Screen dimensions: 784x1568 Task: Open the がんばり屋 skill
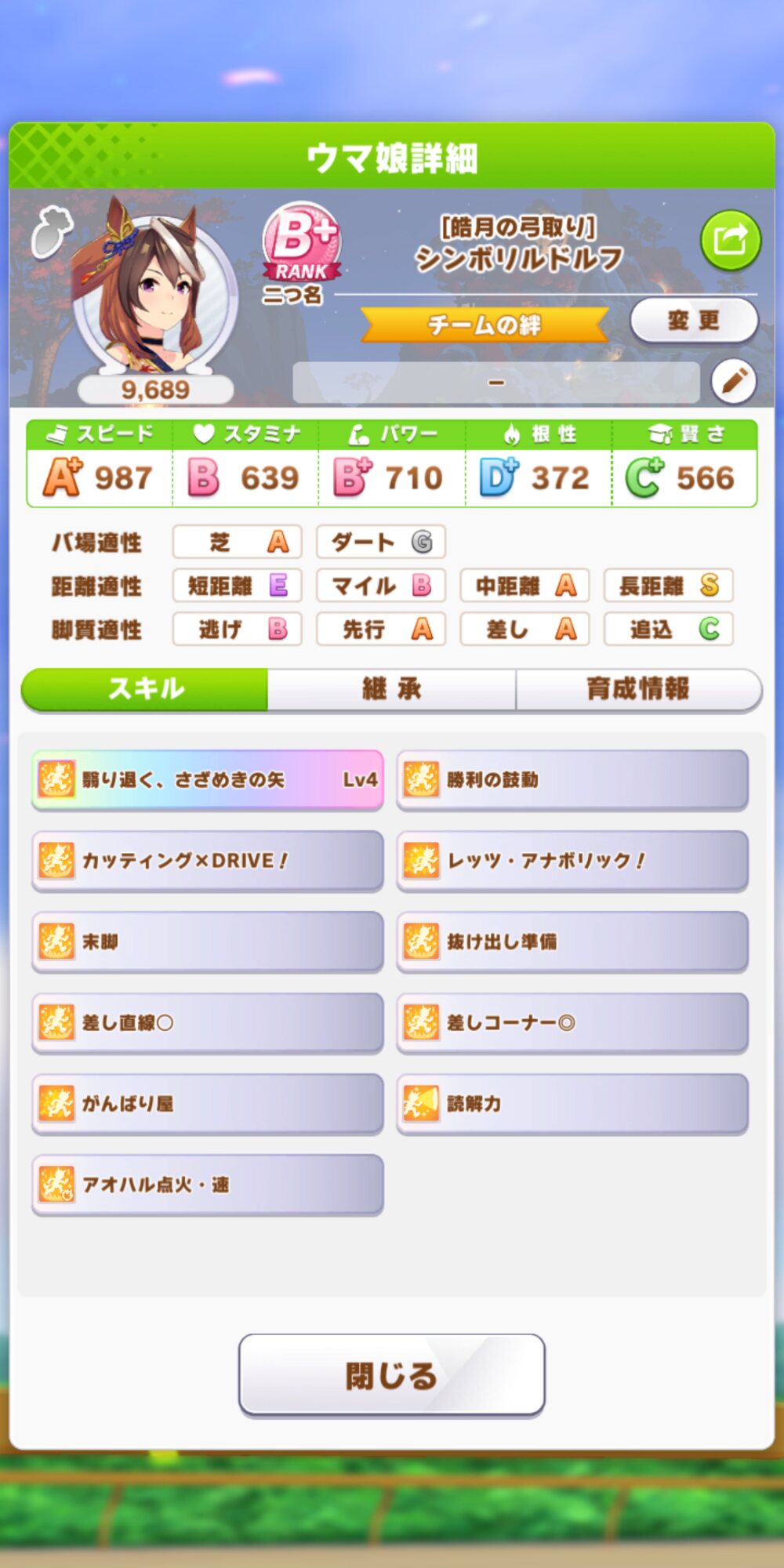tap(208, 1103)
